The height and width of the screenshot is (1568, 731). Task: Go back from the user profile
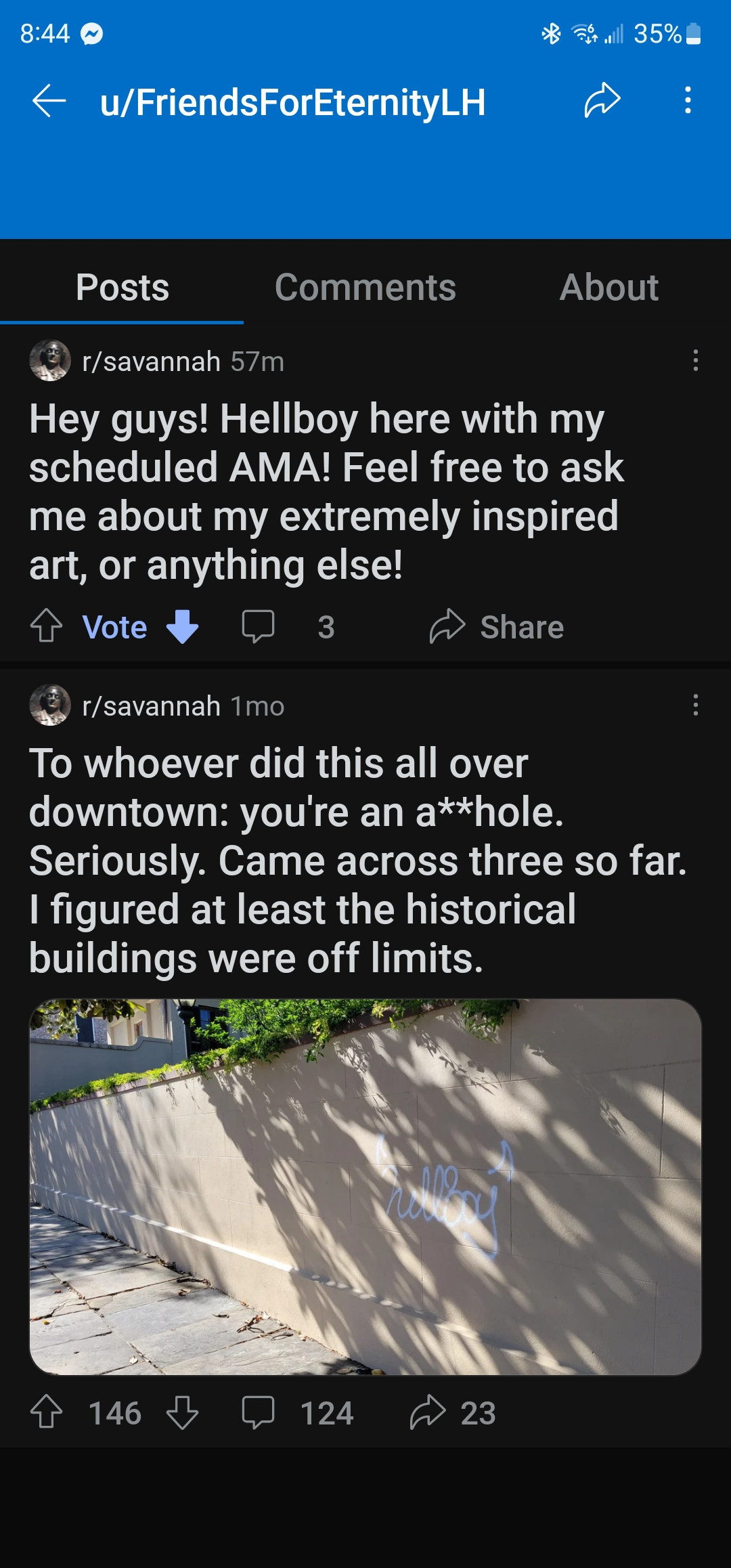(49, 102)
